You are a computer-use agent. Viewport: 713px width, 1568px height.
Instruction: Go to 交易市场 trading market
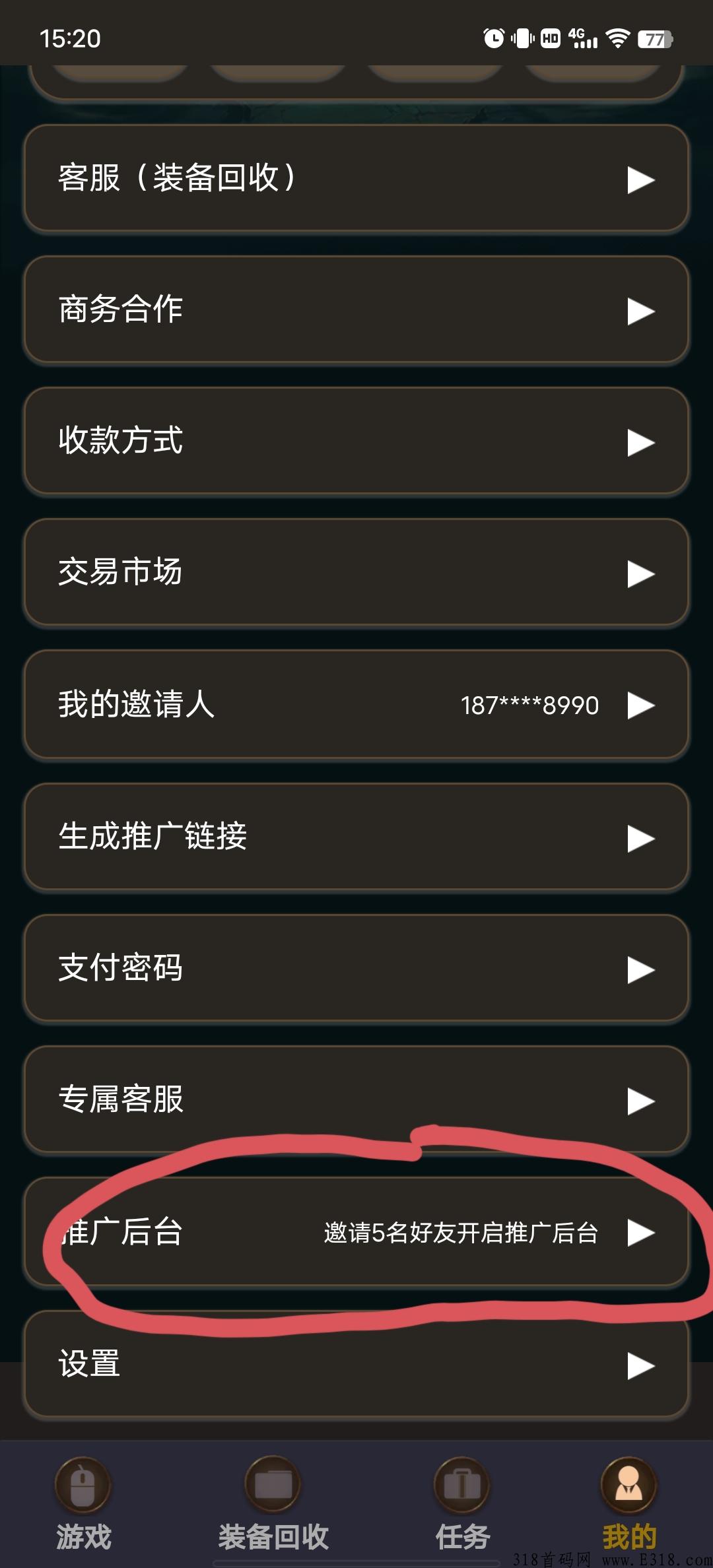click(x=356, y=572)
